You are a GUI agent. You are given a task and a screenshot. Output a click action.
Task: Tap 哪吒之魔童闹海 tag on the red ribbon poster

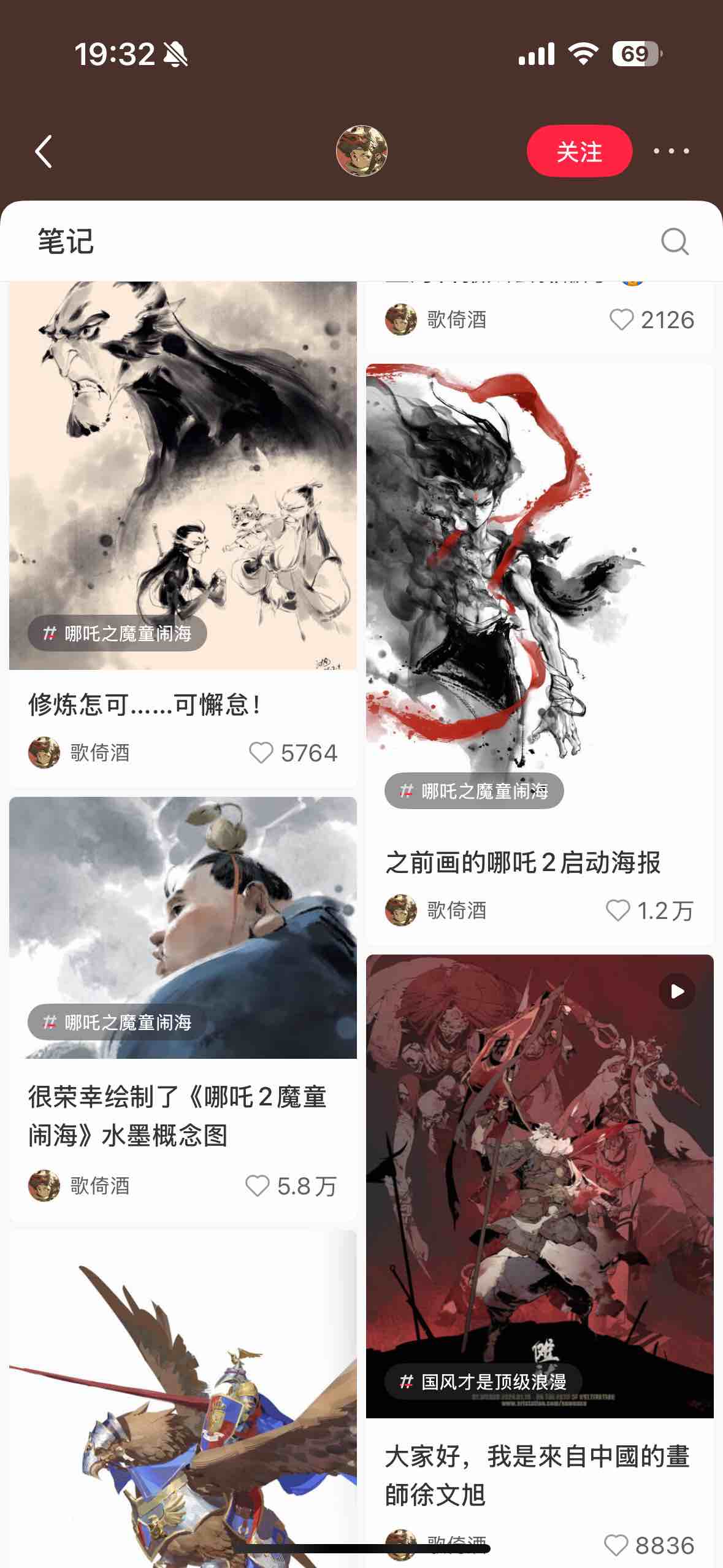click(x=474, y=791)
